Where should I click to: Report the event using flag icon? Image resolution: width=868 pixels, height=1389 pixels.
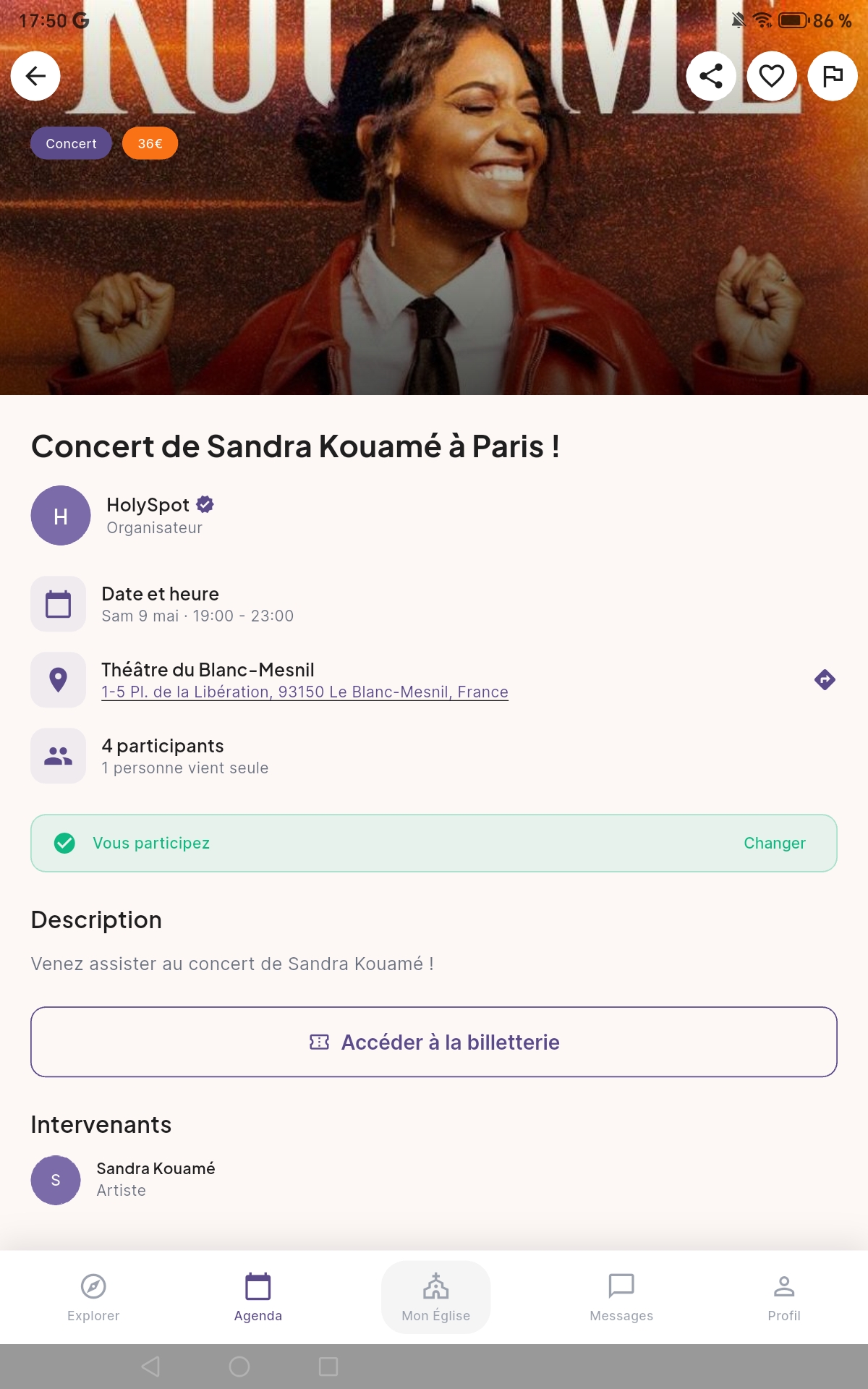point(832,75)
